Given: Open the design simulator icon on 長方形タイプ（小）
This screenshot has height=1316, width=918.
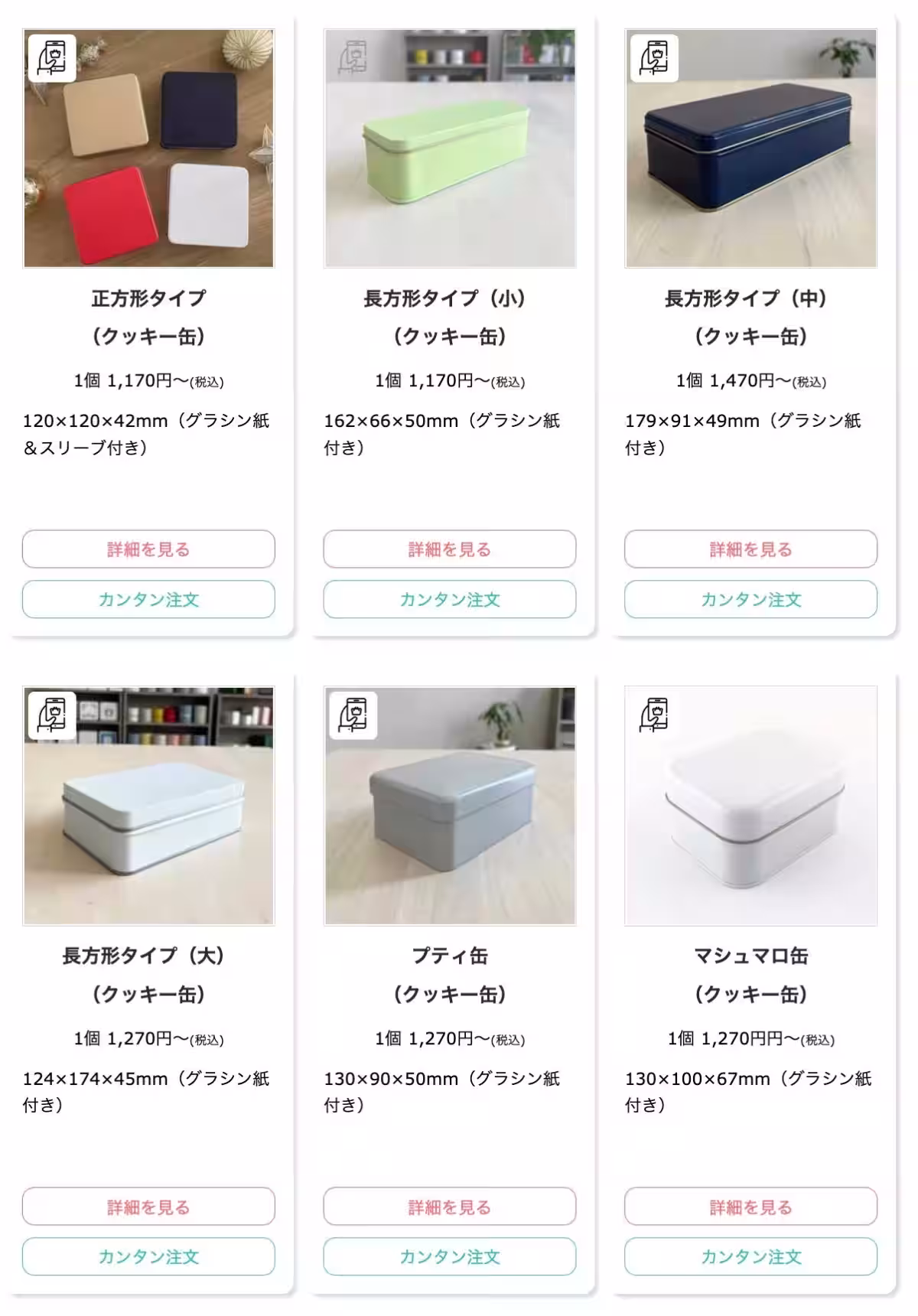Looking at the screenshot, I should tap(352, 54).
